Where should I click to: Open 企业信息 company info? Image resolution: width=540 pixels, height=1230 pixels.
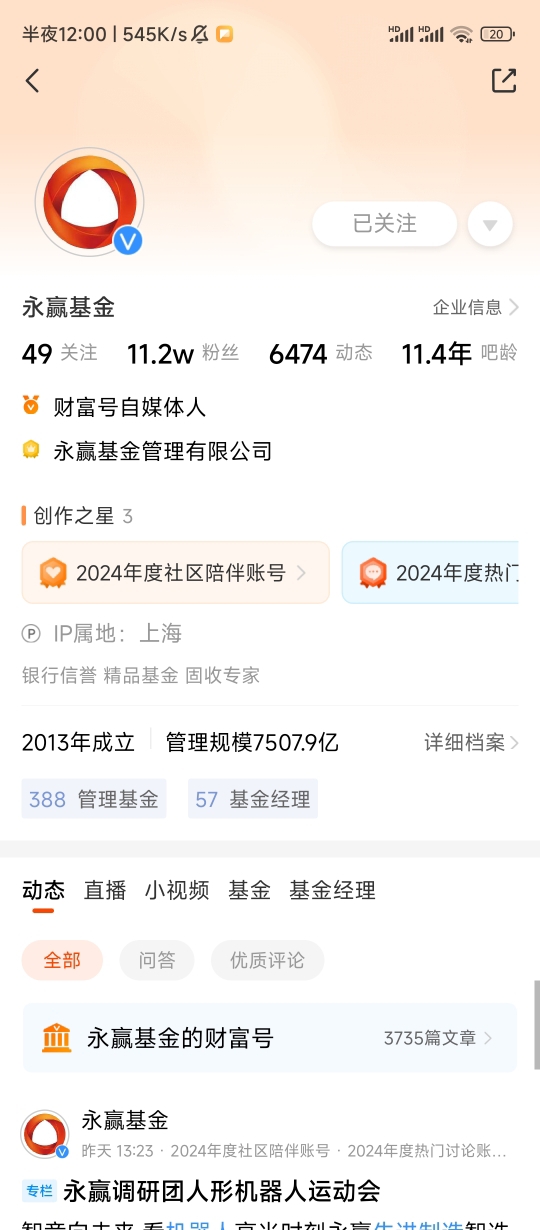[x=475, y=307]
